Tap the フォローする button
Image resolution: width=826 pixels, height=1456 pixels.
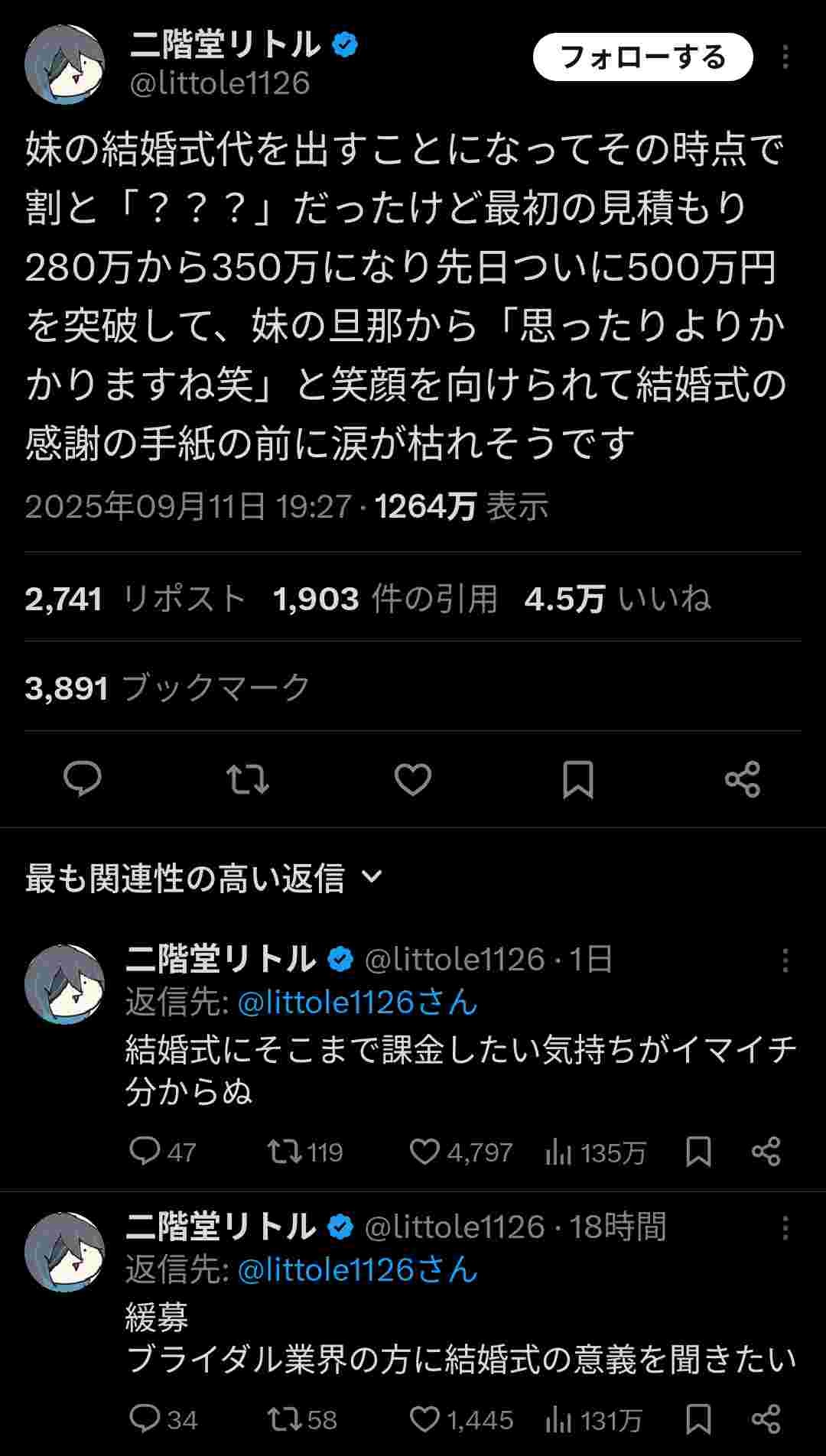tap(642, 57)
